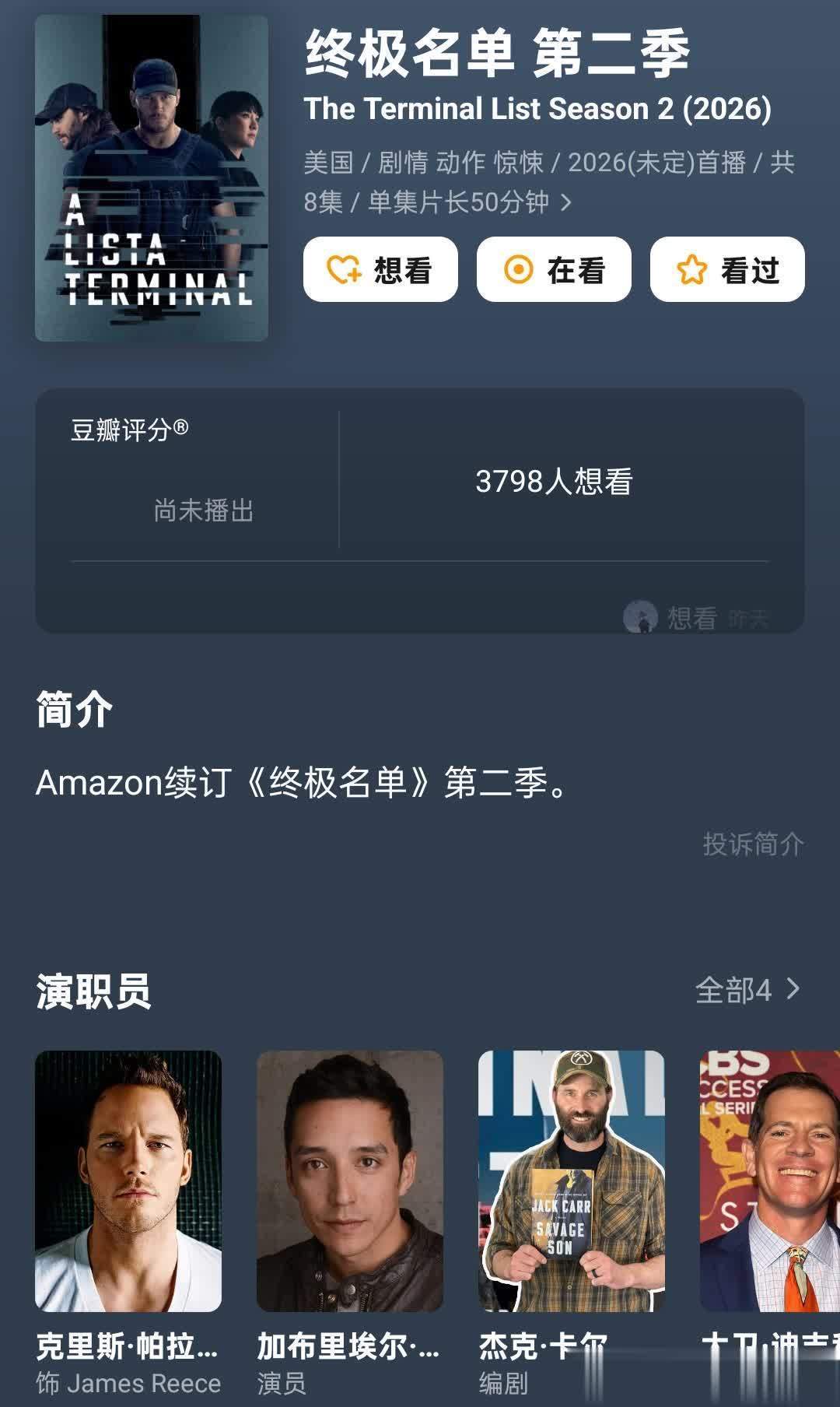
Task: Report the synopsis via 投诉简介
Action: [x=752, y=844]
